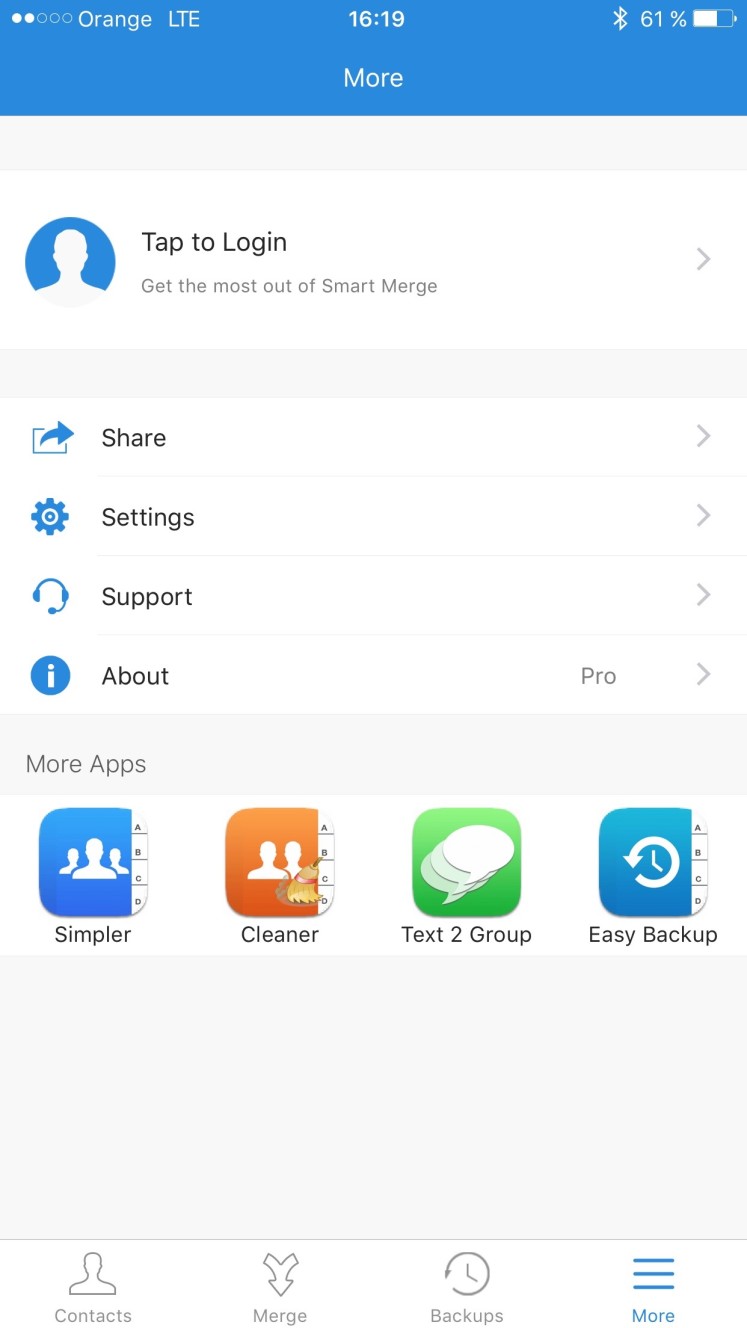Open Settings

[373, 517]
